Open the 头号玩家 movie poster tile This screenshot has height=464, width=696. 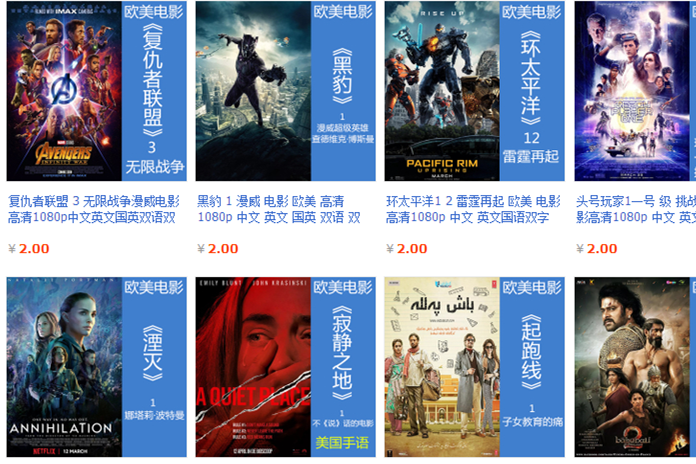pos(635,91)
